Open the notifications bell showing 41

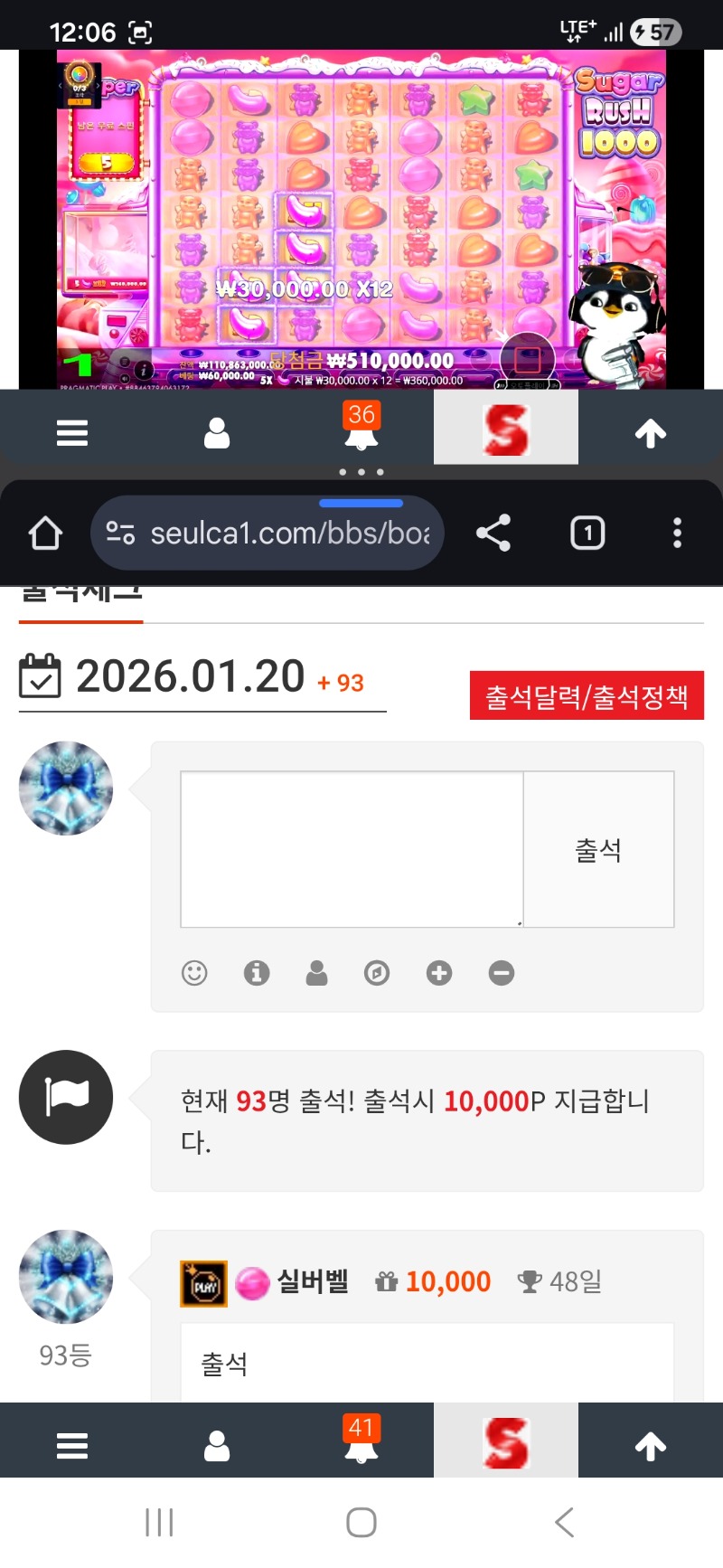[x=361, y=1441]
